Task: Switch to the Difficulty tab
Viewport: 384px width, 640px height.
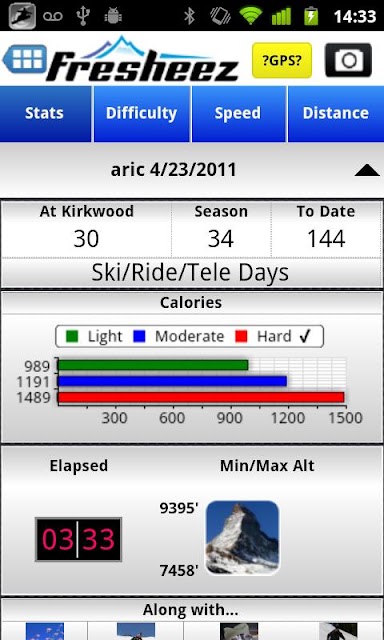Action: [x=141, y=113]
